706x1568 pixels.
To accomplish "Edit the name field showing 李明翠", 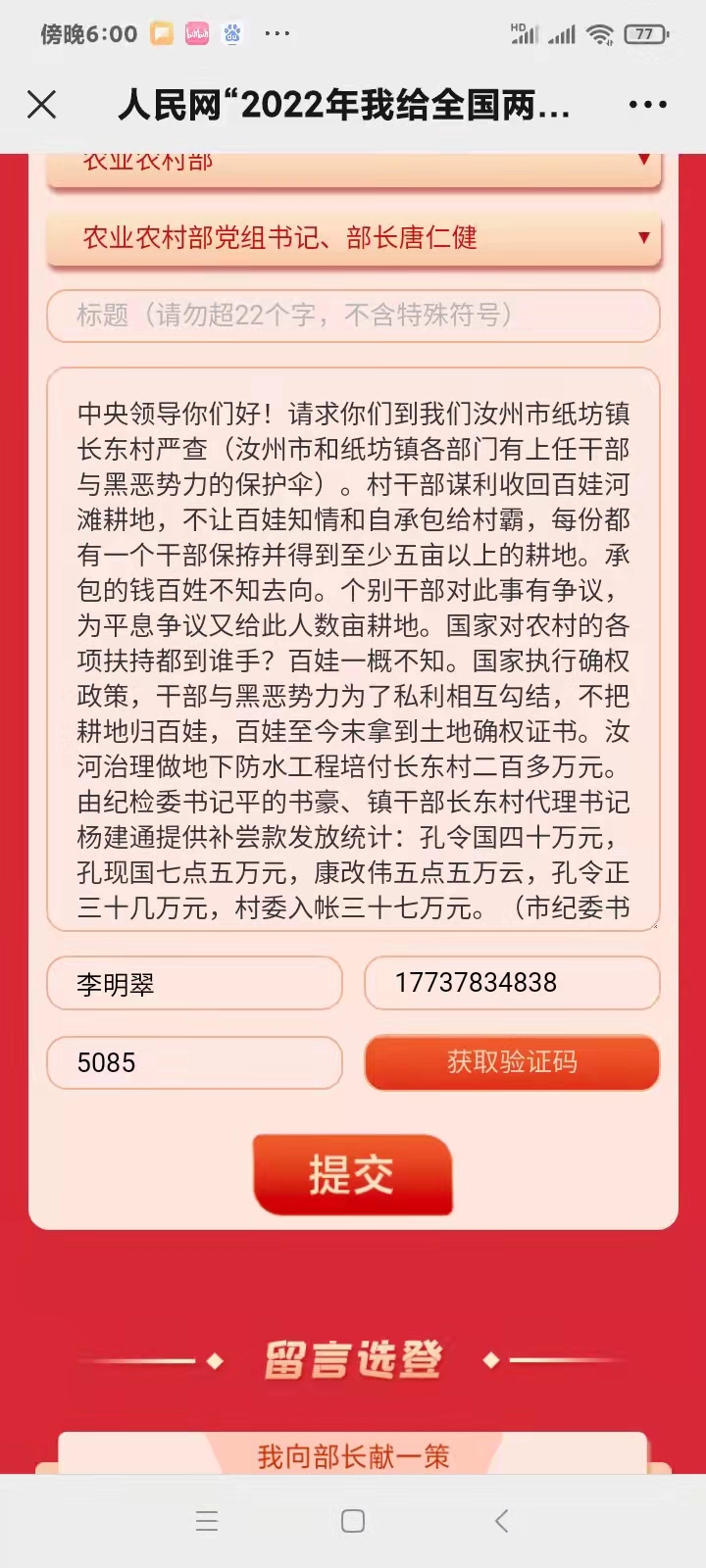I will (194, 983).
